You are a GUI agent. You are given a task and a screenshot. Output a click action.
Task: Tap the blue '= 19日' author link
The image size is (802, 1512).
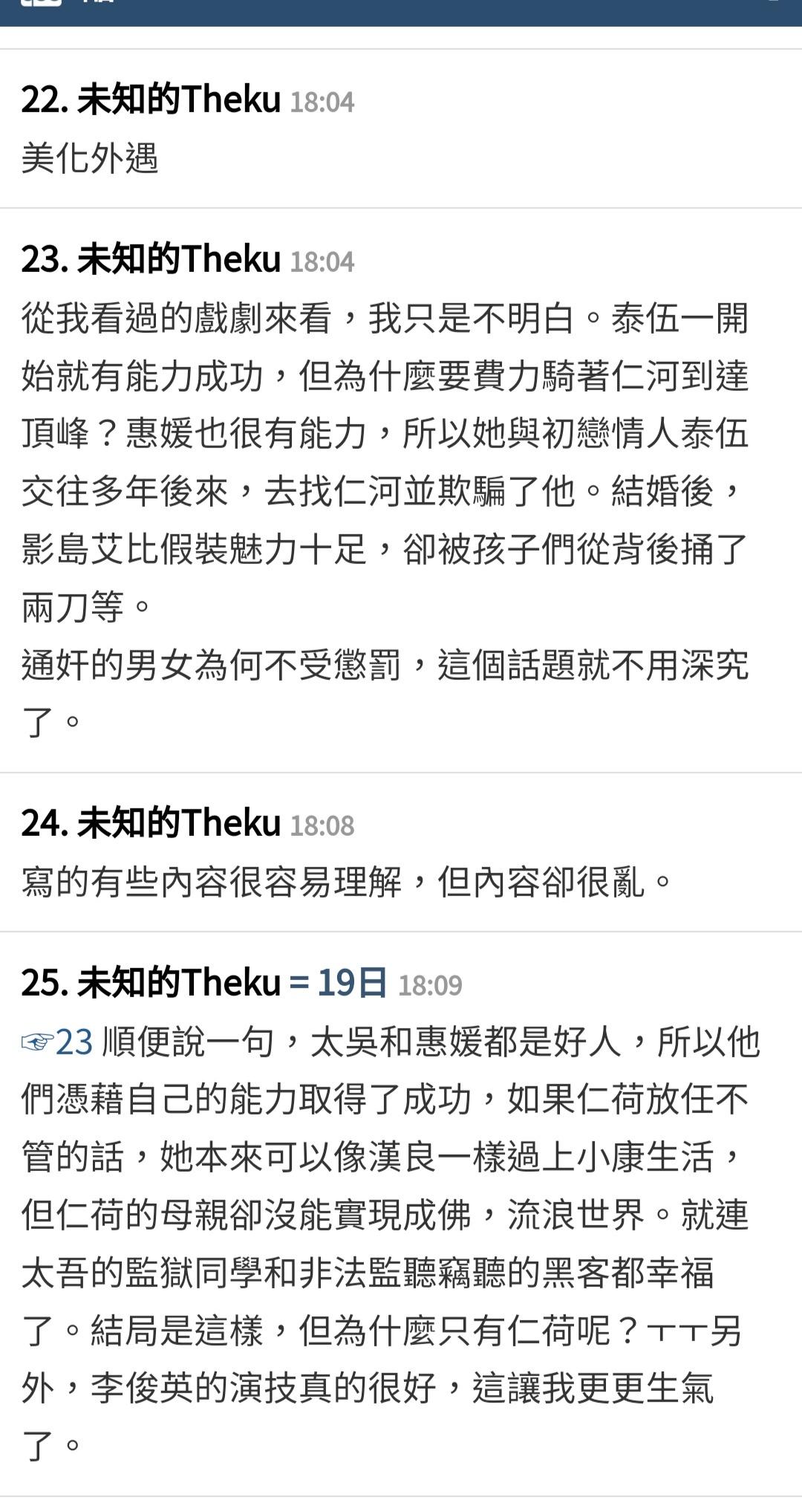338,983
